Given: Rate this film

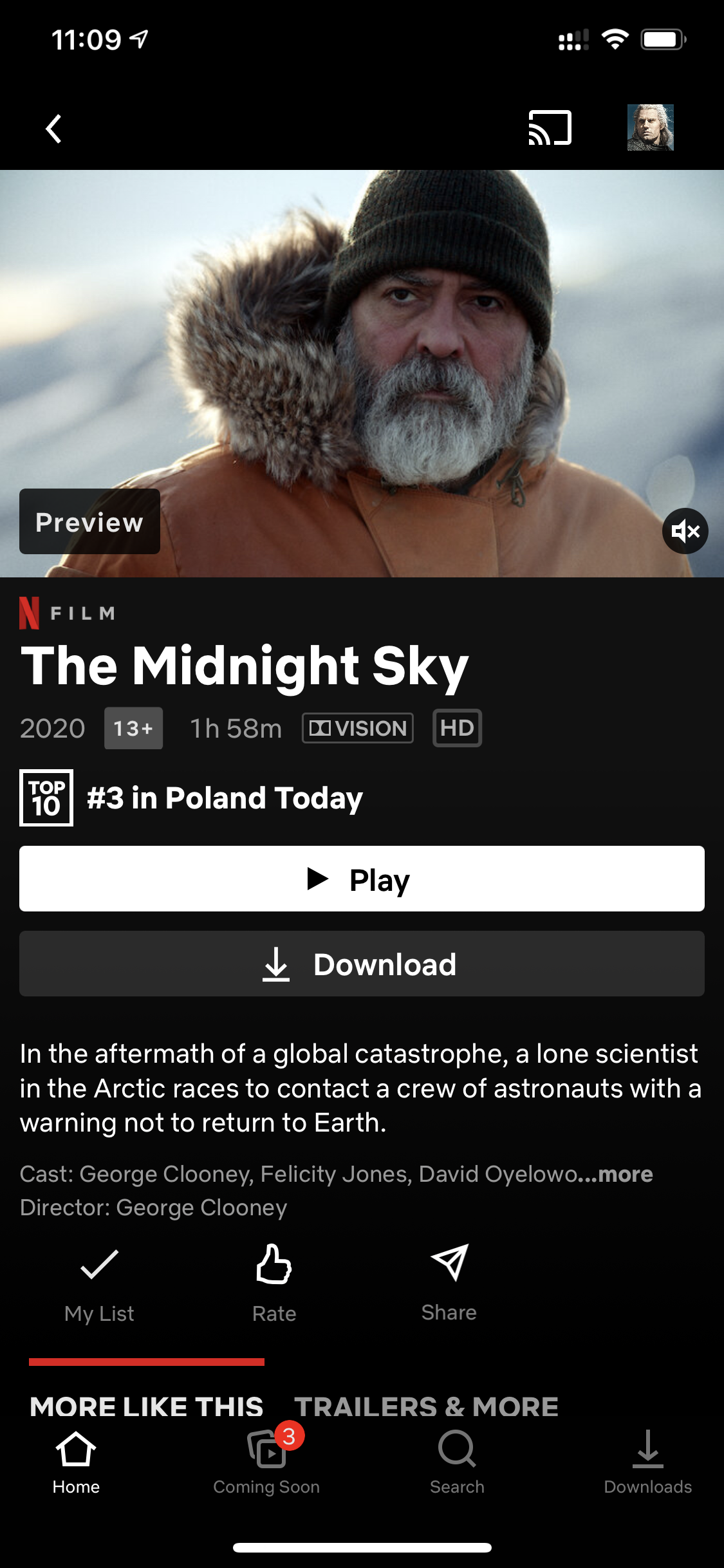Looking at the screenshot, I should [274, 1281].
